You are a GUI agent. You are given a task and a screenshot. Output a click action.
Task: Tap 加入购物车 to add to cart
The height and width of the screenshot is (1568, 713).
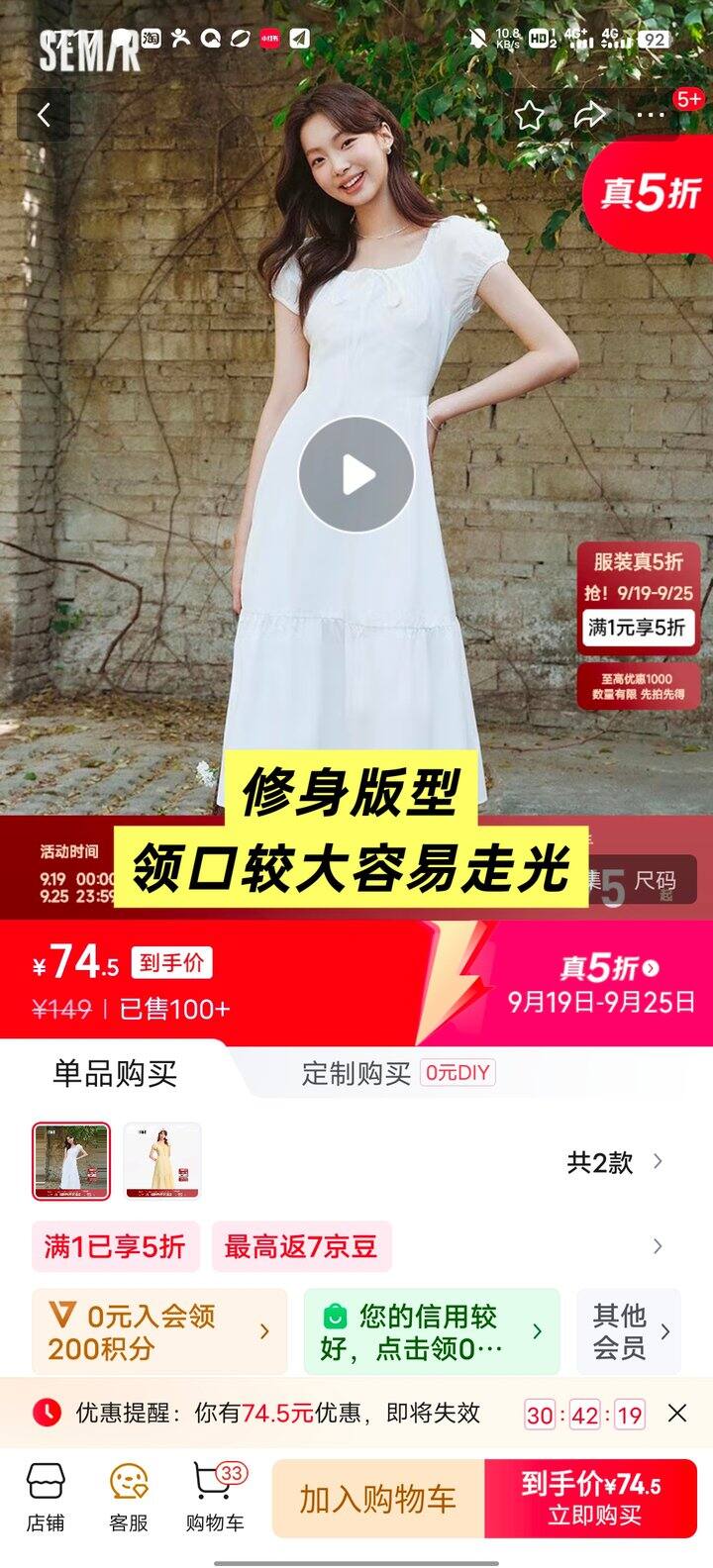click(378, 1499)
